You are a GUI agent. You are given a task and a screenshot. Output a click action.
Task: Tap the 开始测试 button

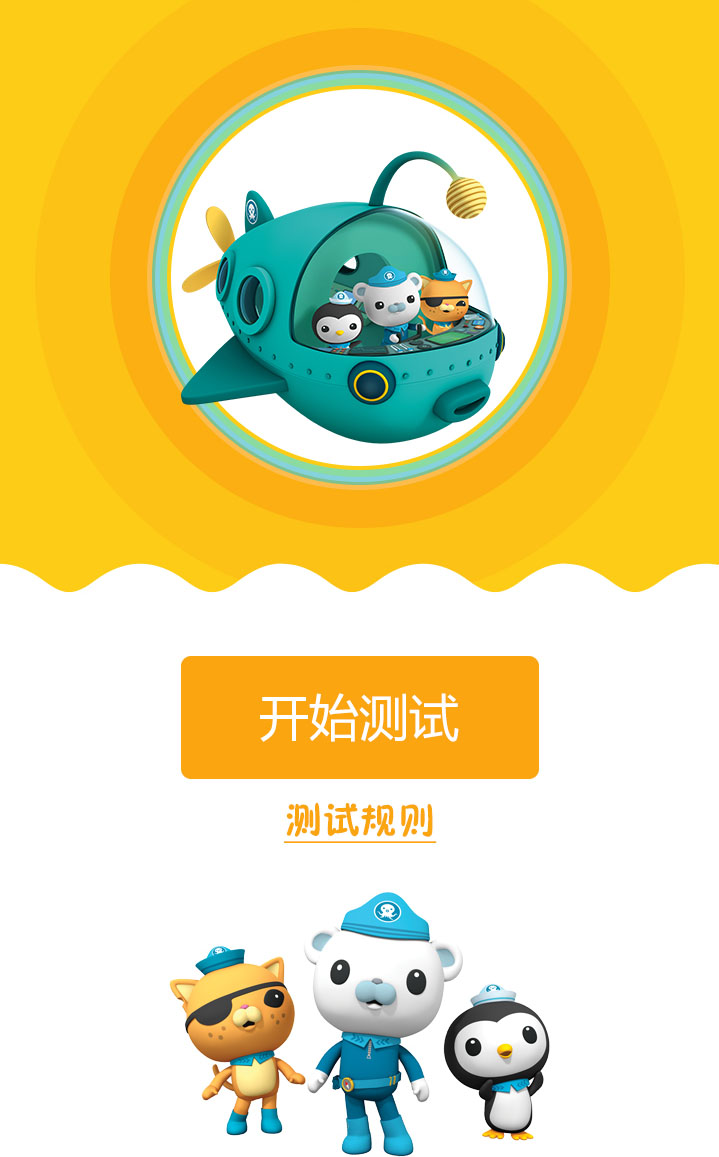coord(360,717)
